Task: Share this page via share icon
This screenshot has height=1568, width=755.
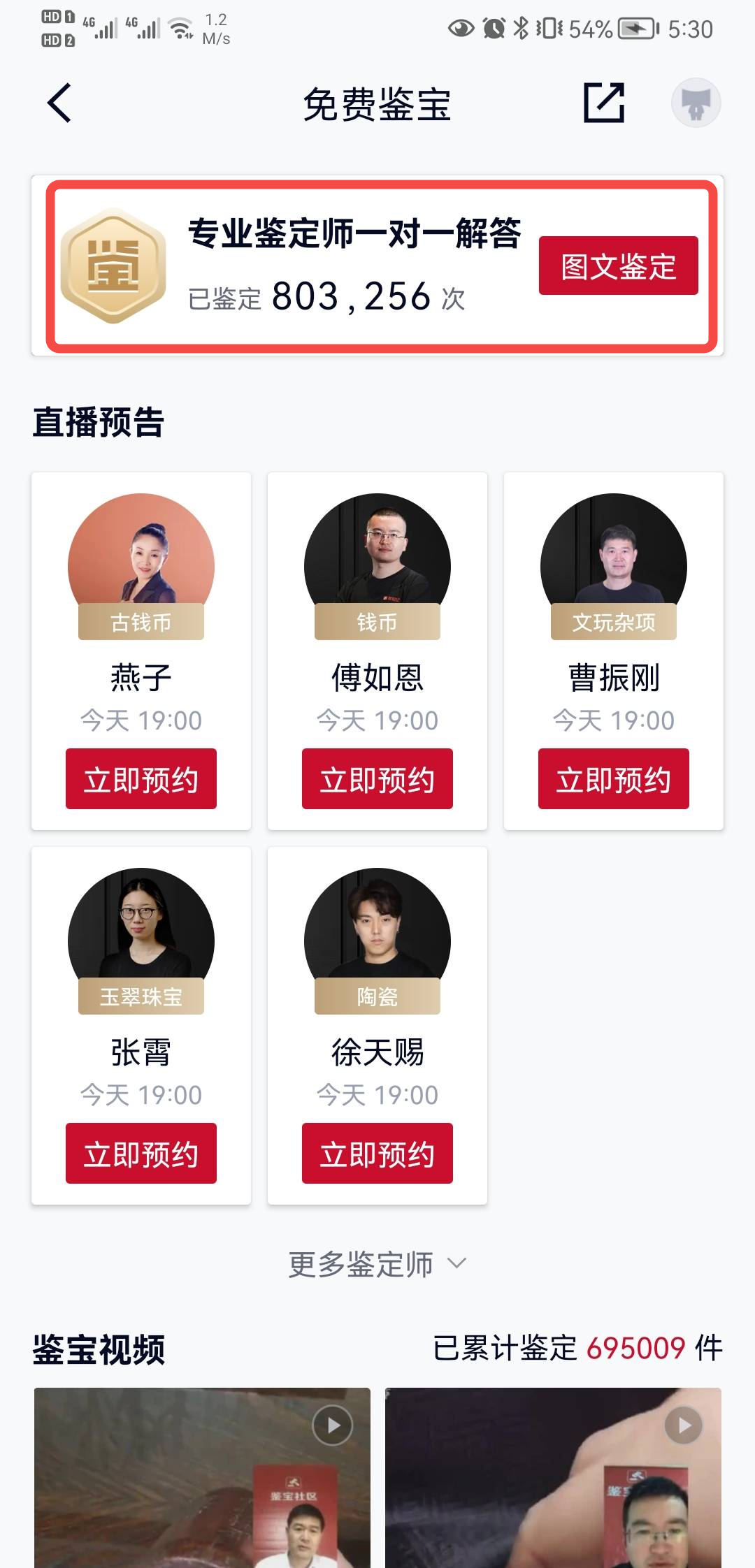Action: 604,103
